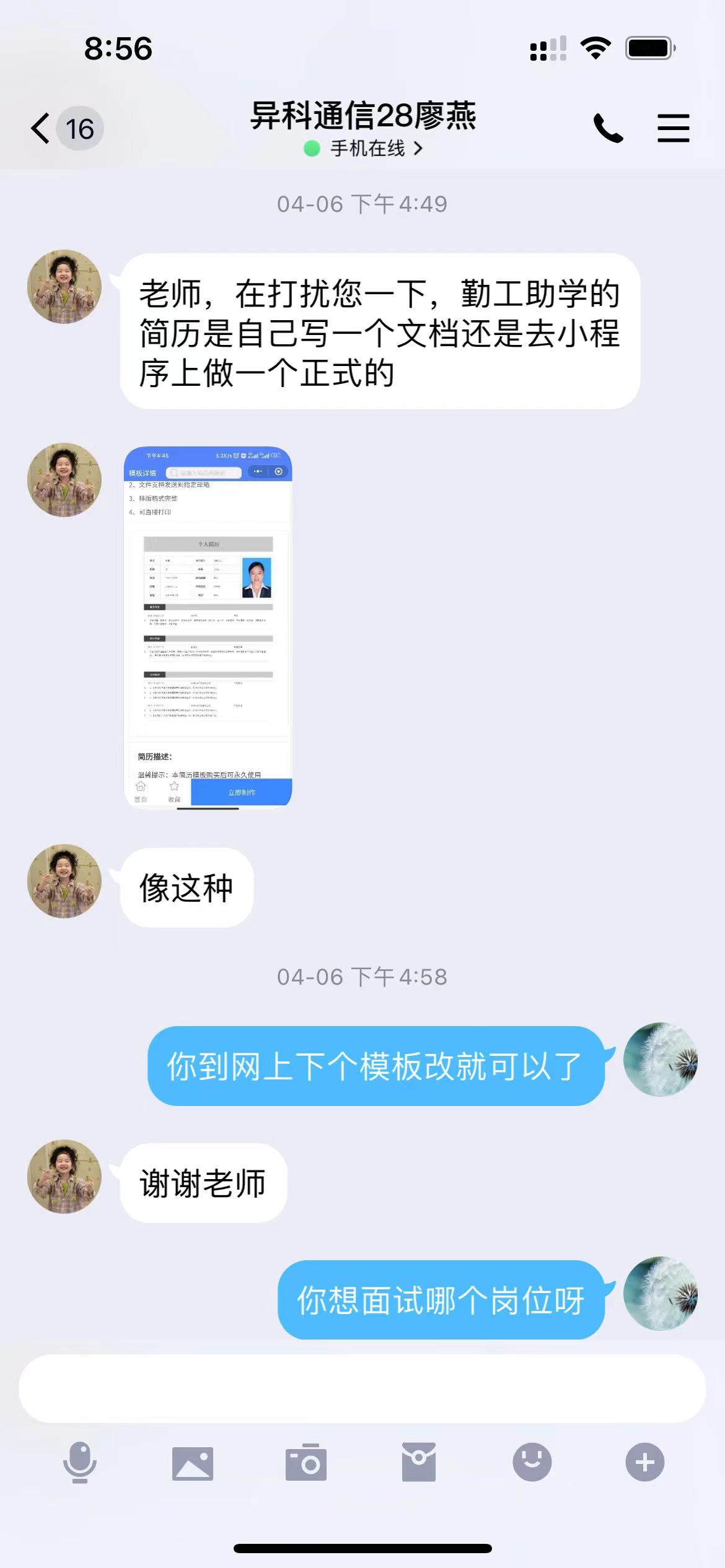Tap the message input field

click(x=362, y=1388)
